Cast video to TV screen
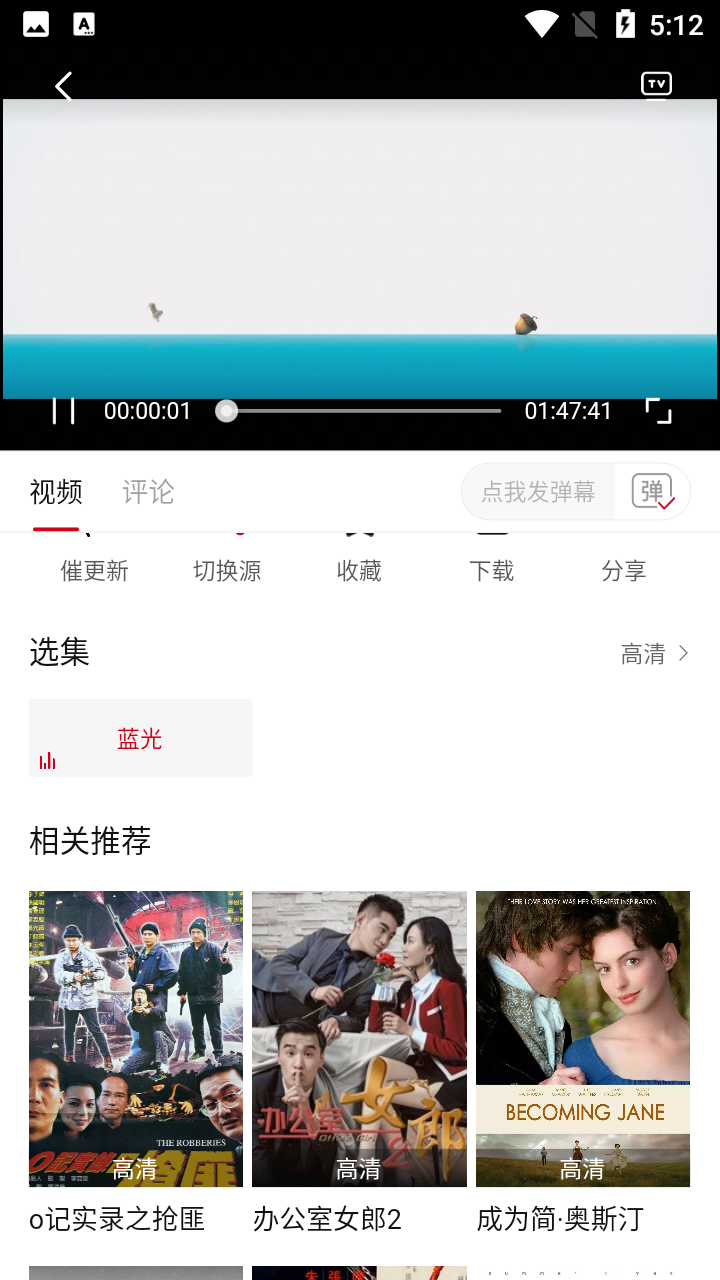The height and width of the screenshot is (1280, 720). [x=655, y=85]
